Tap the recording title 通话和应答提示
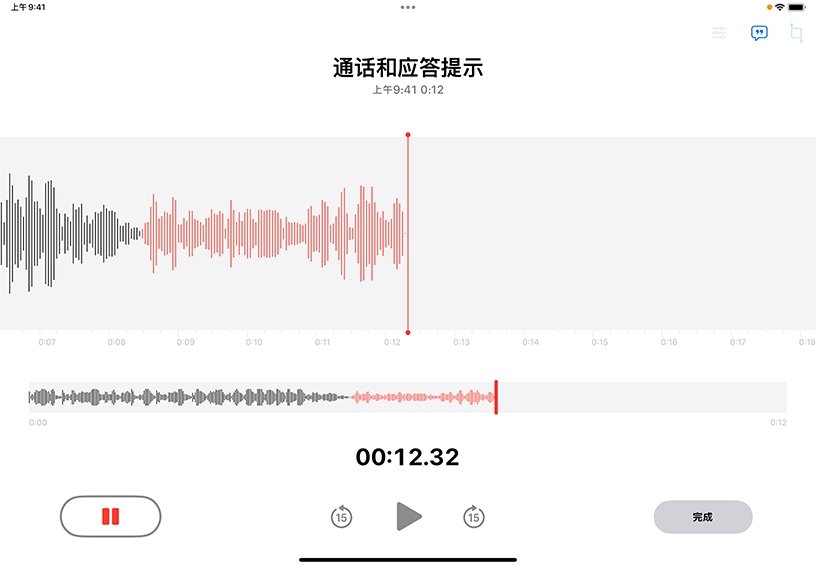The height and width of the screenshot is (567, 816). (408, 68)
